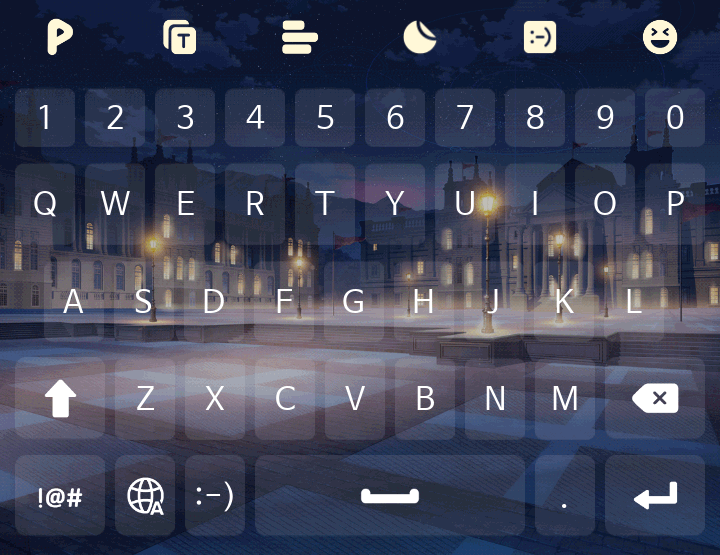Open the P logo keyboard menu
This screenshot has width=720, height=555.
(60, 38)
